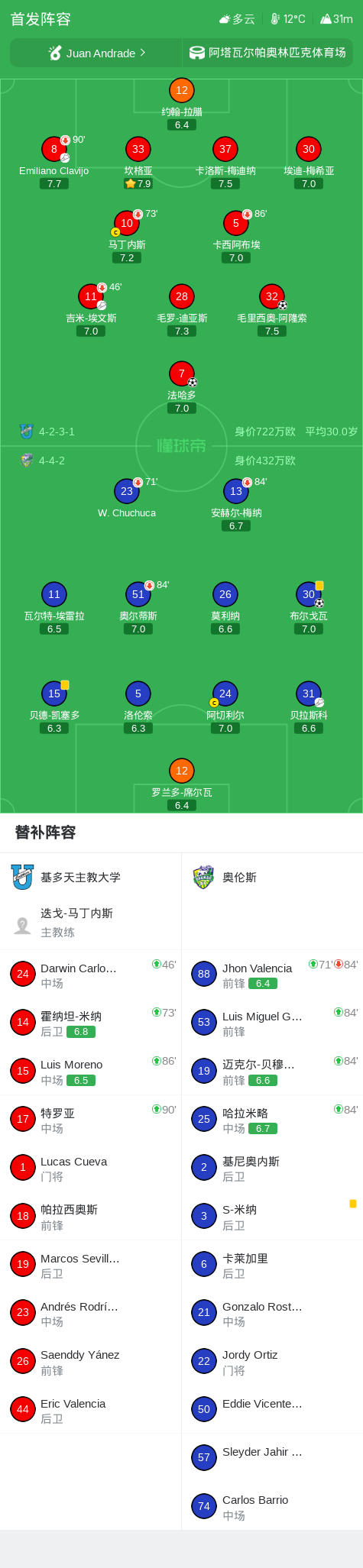Screen dimensions: 363x1568
Task: Open substitute 迈克尔-贝穆… number 19
Action: click(272, 1071)
